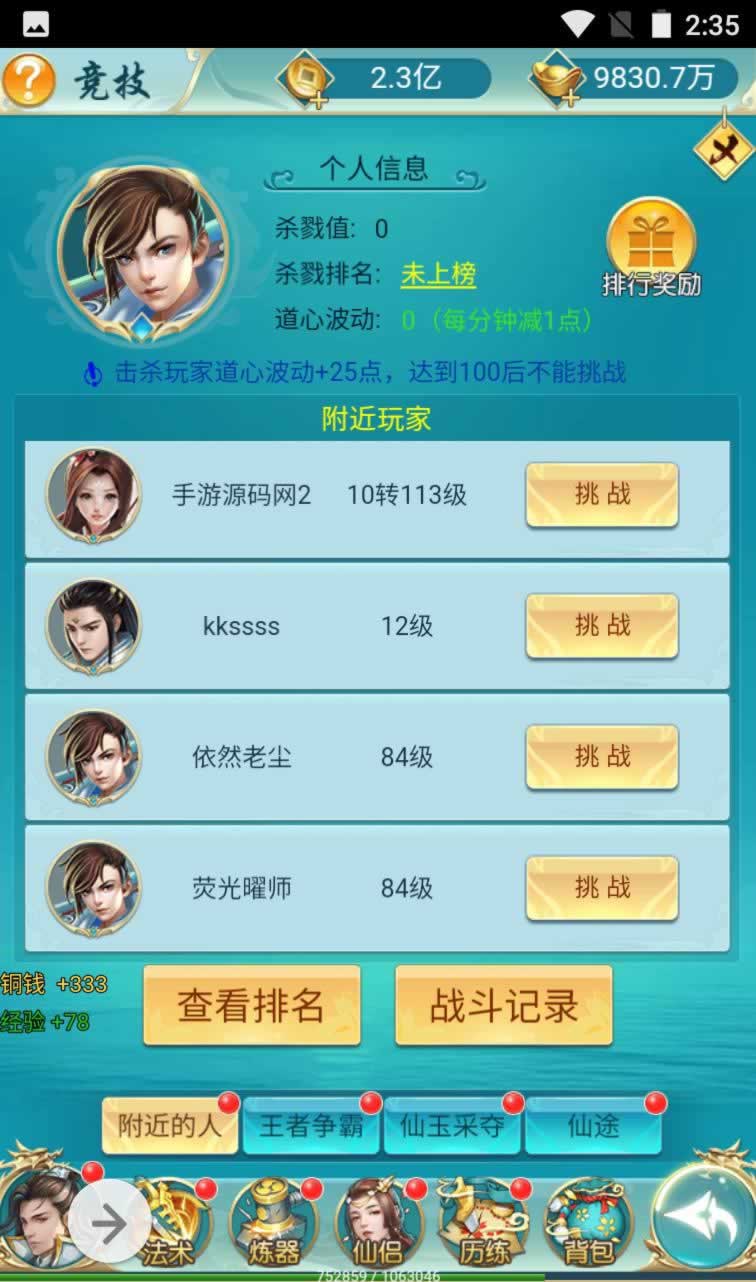Open 查看排名 rankings
Viewport: 756px width, 1282px height.
click(251, 1006)
